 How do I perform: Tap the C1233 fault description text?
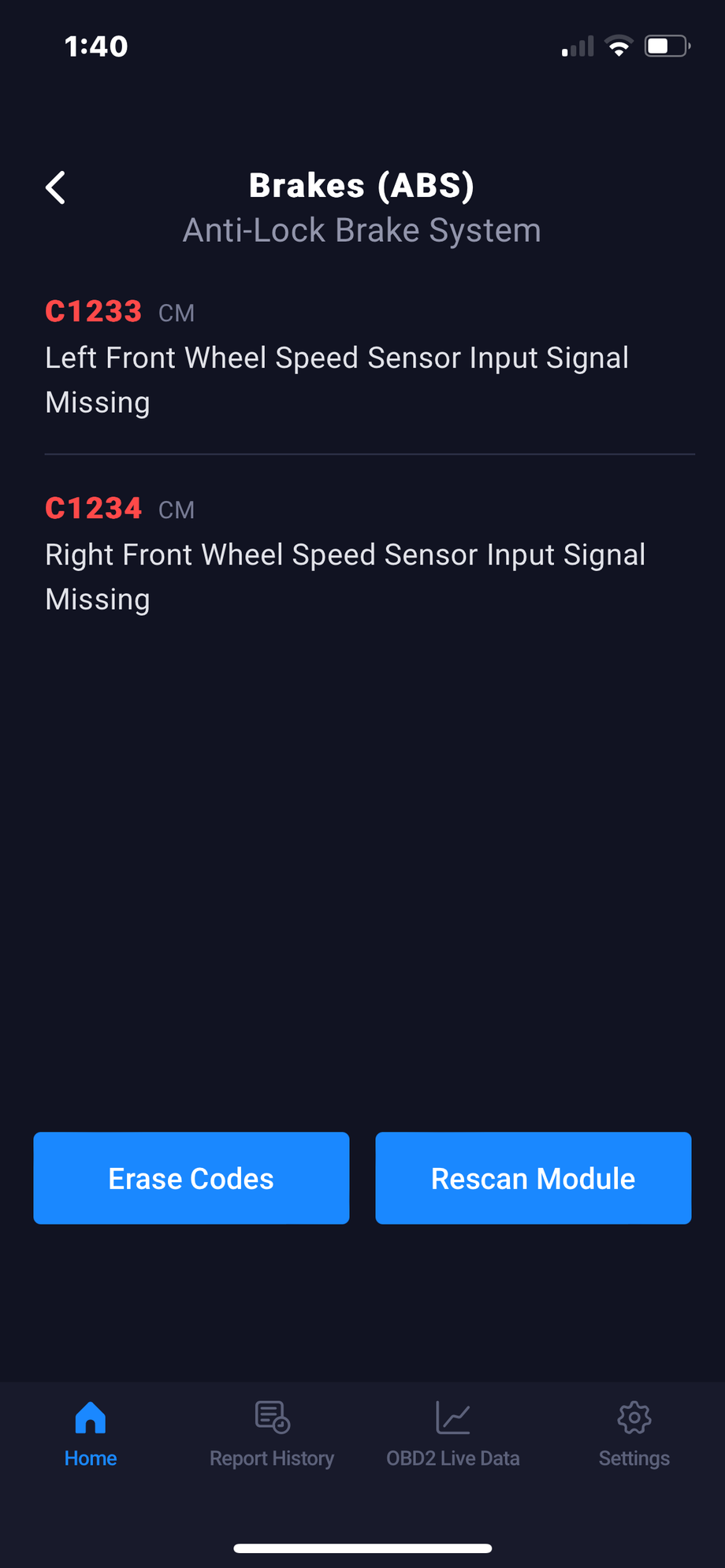[337, 380]
